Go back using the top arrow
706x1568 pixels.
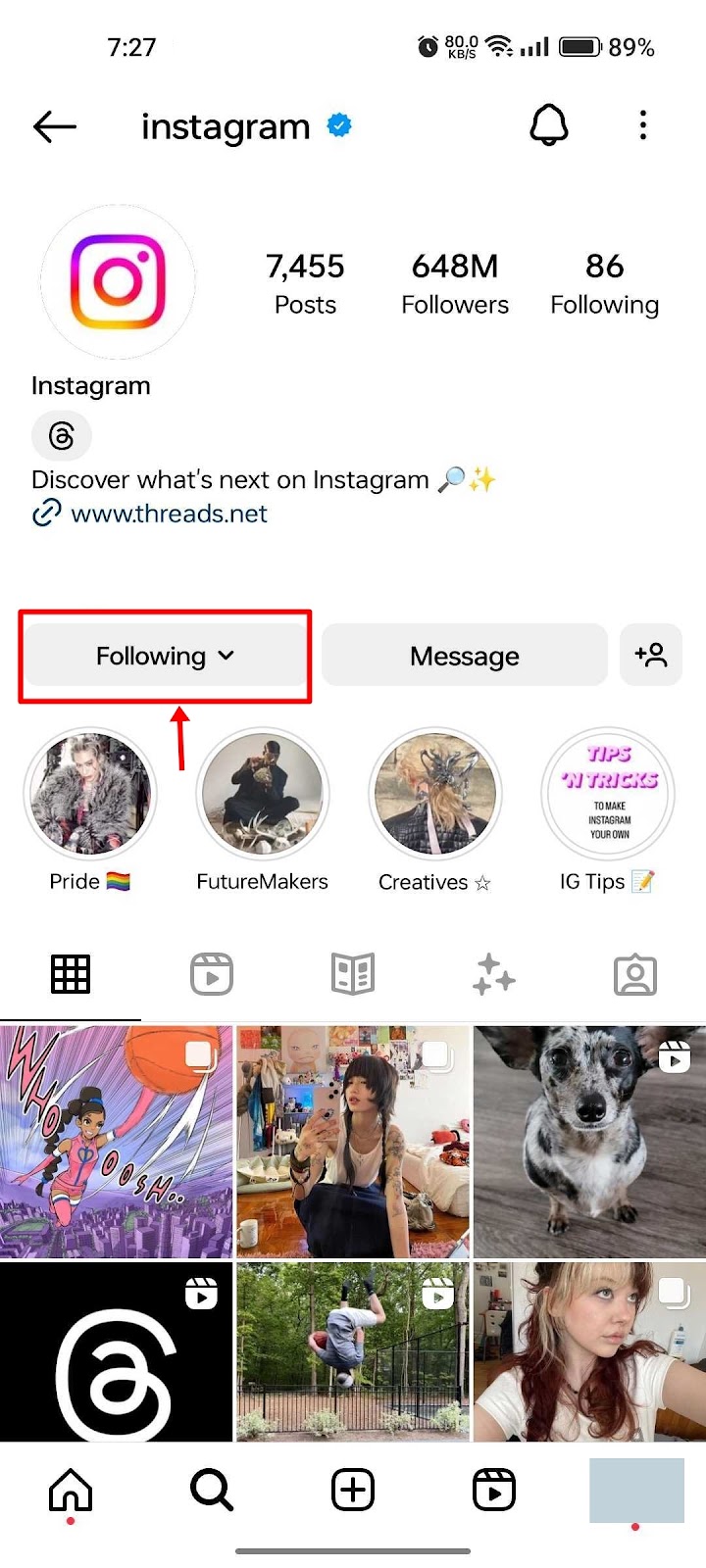click(55, 126)
